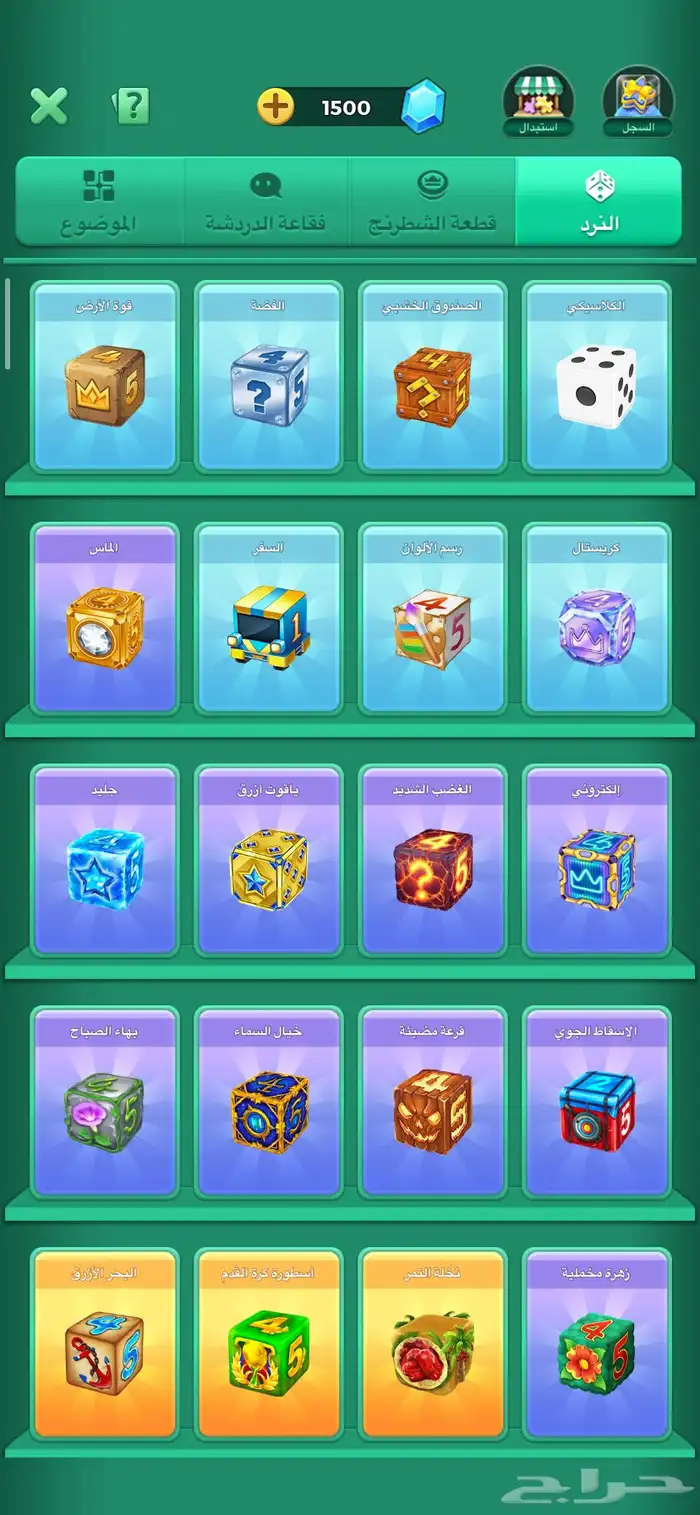Switch to the قطعة الشطرنج tab

click(432, 202)
